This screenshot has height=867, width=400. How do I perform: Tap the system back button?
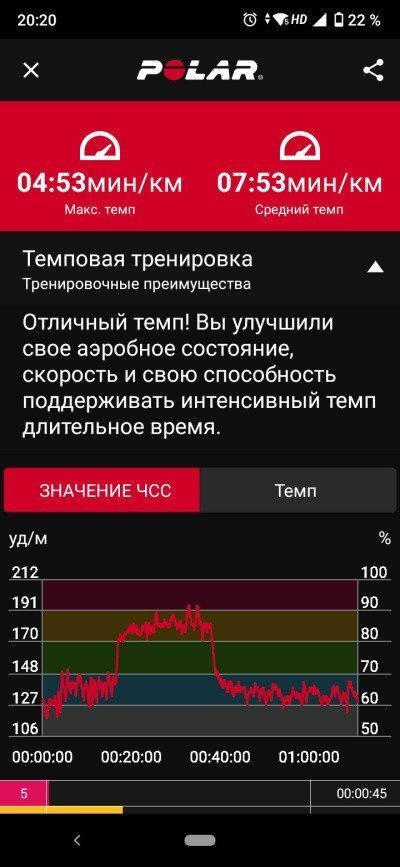77,840
